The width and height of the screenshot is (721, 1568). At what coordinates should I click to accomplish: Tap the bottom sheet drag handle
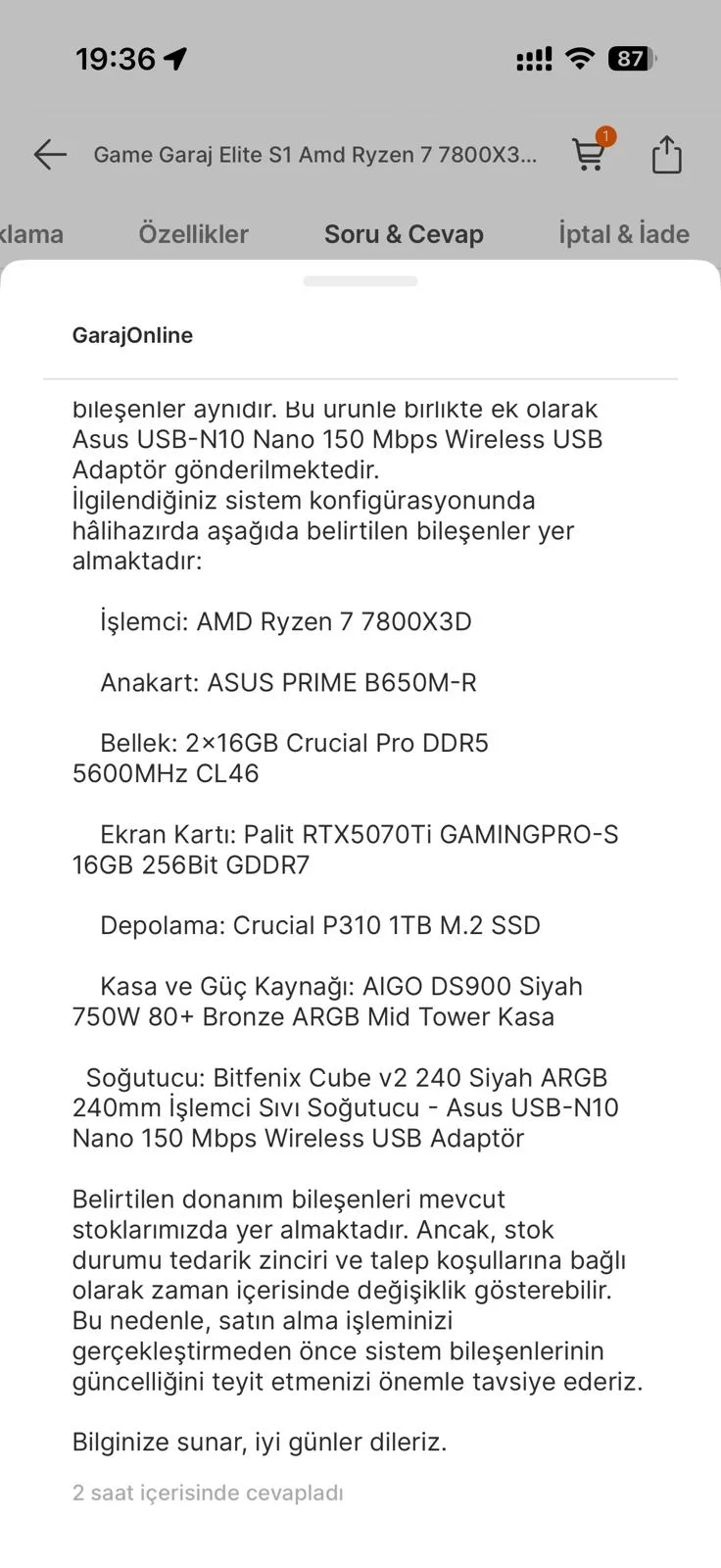[360, 281]
